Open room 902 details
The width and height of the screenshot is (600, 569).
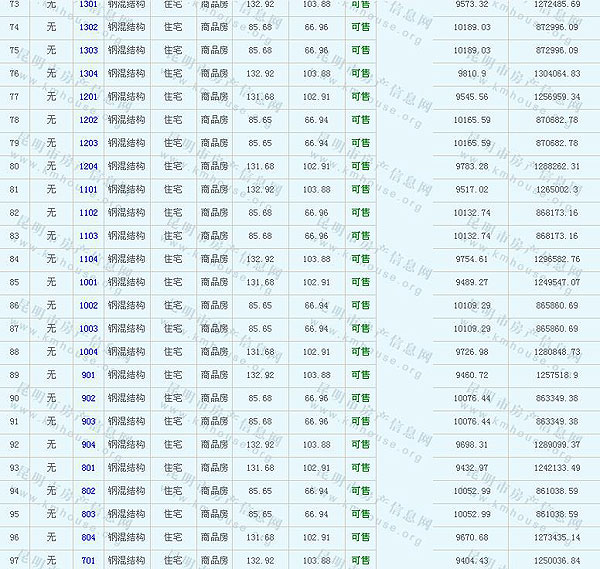click(x=88, y=398)
